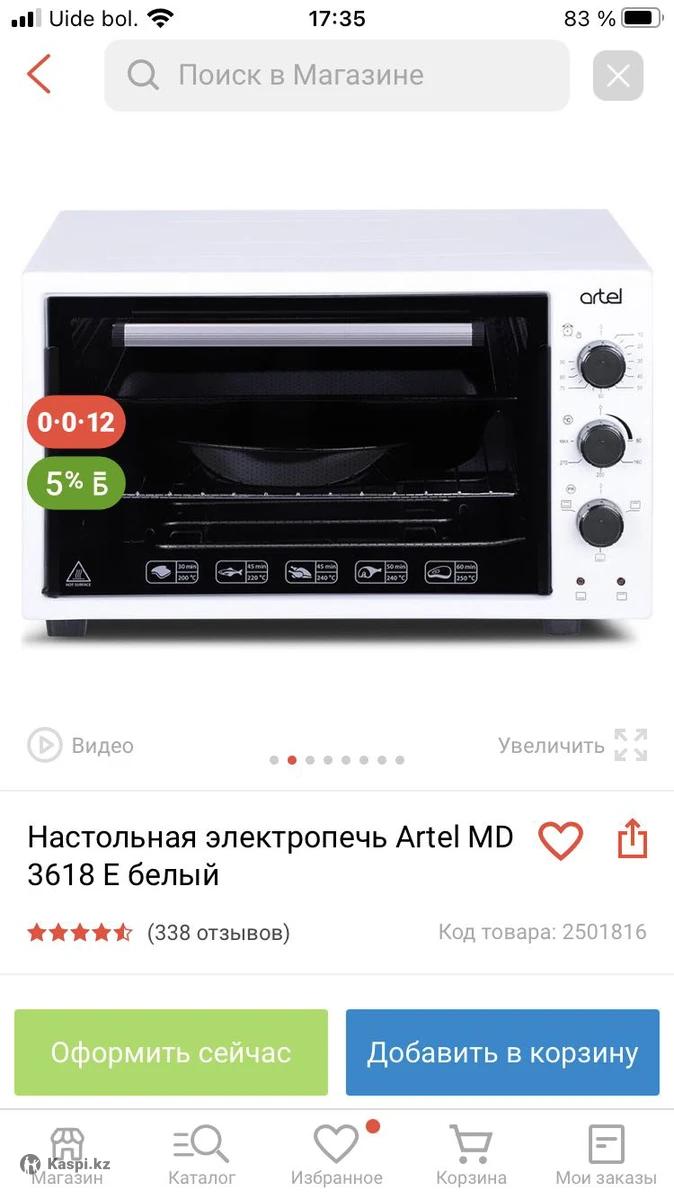Open the «Каталог» tab
Viewport: 674px width, 1200px height.
(x=202, y=1155)
